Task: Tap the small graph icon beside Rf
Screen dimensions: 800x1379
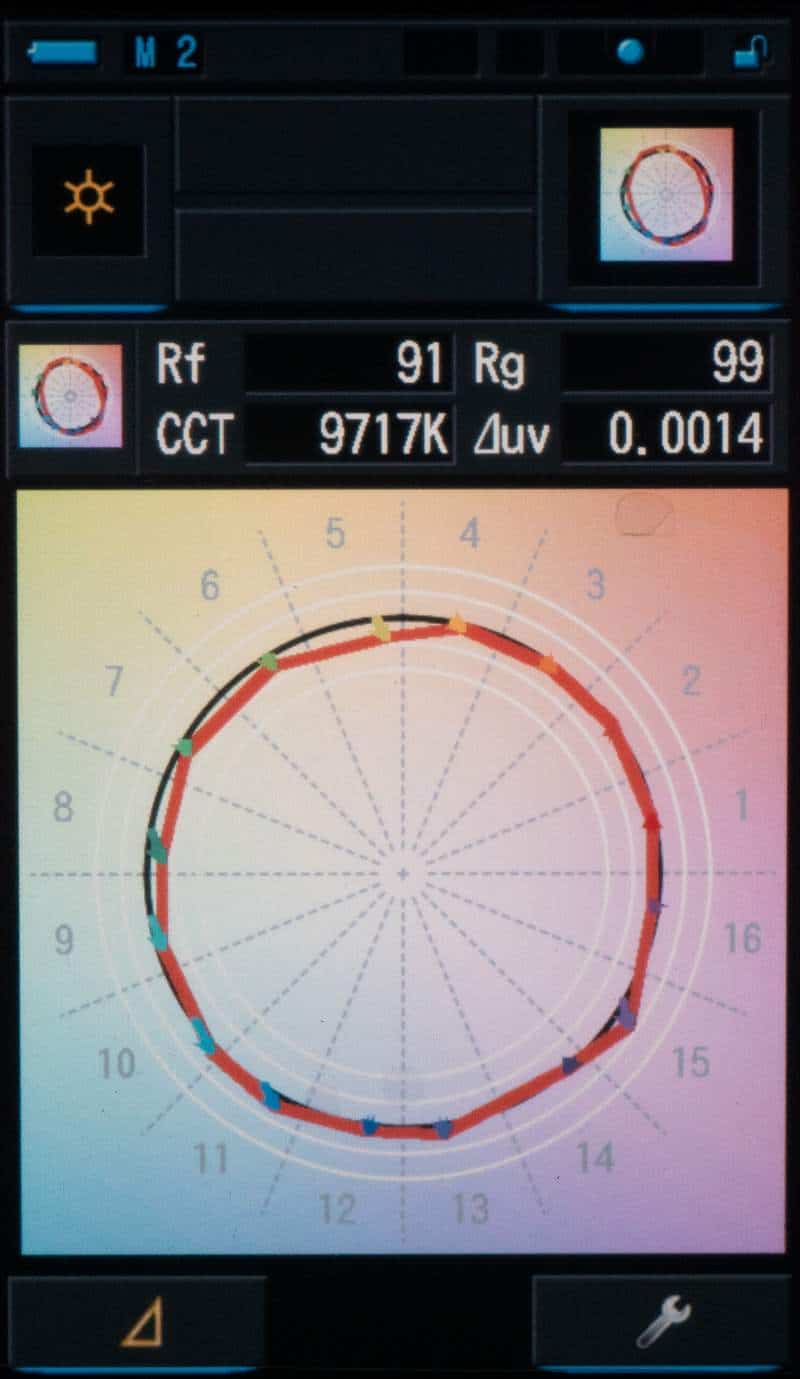Action: click(70, 396)
